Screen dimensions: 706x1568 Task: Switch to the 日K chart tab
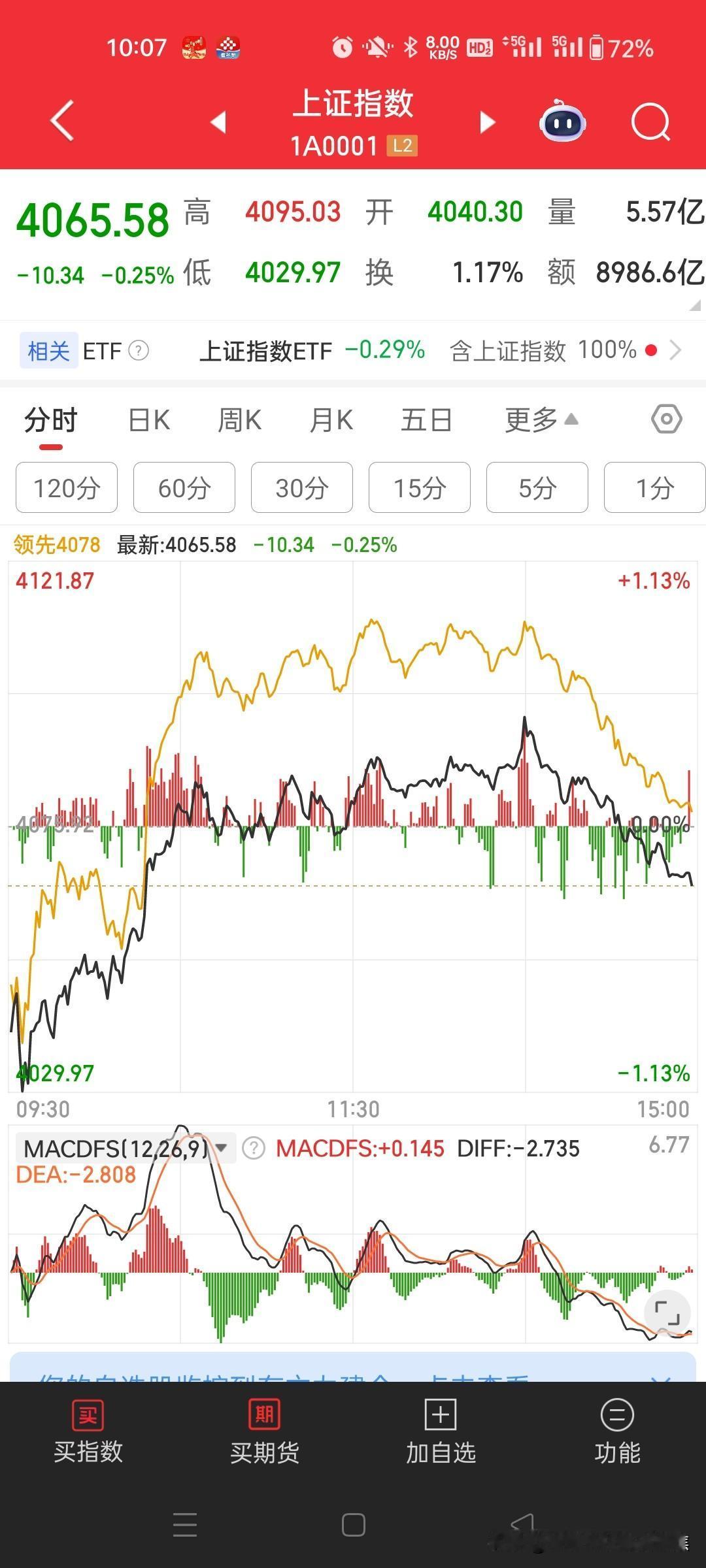tap(149, 420)
